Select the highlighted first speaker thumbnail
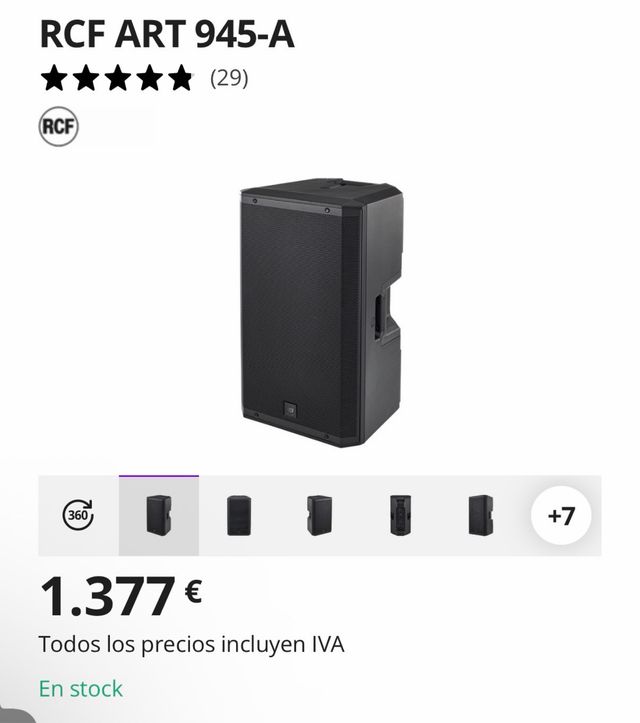Image resolution: width=640 pixels, height=723 pixels. (x=159, y=515)
